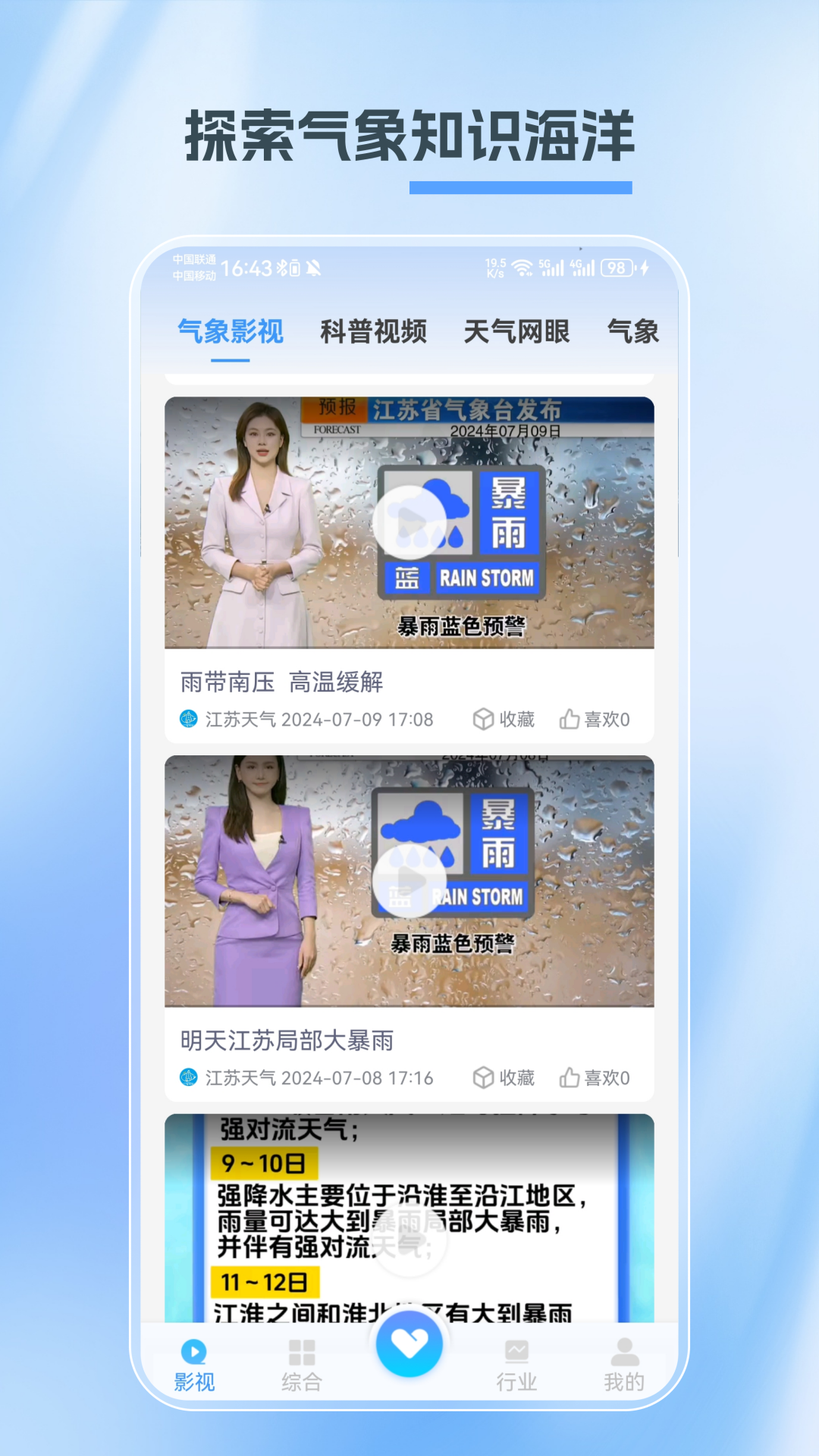Open video titled 雨带南压 高温缓解

[x=281, y=683]
